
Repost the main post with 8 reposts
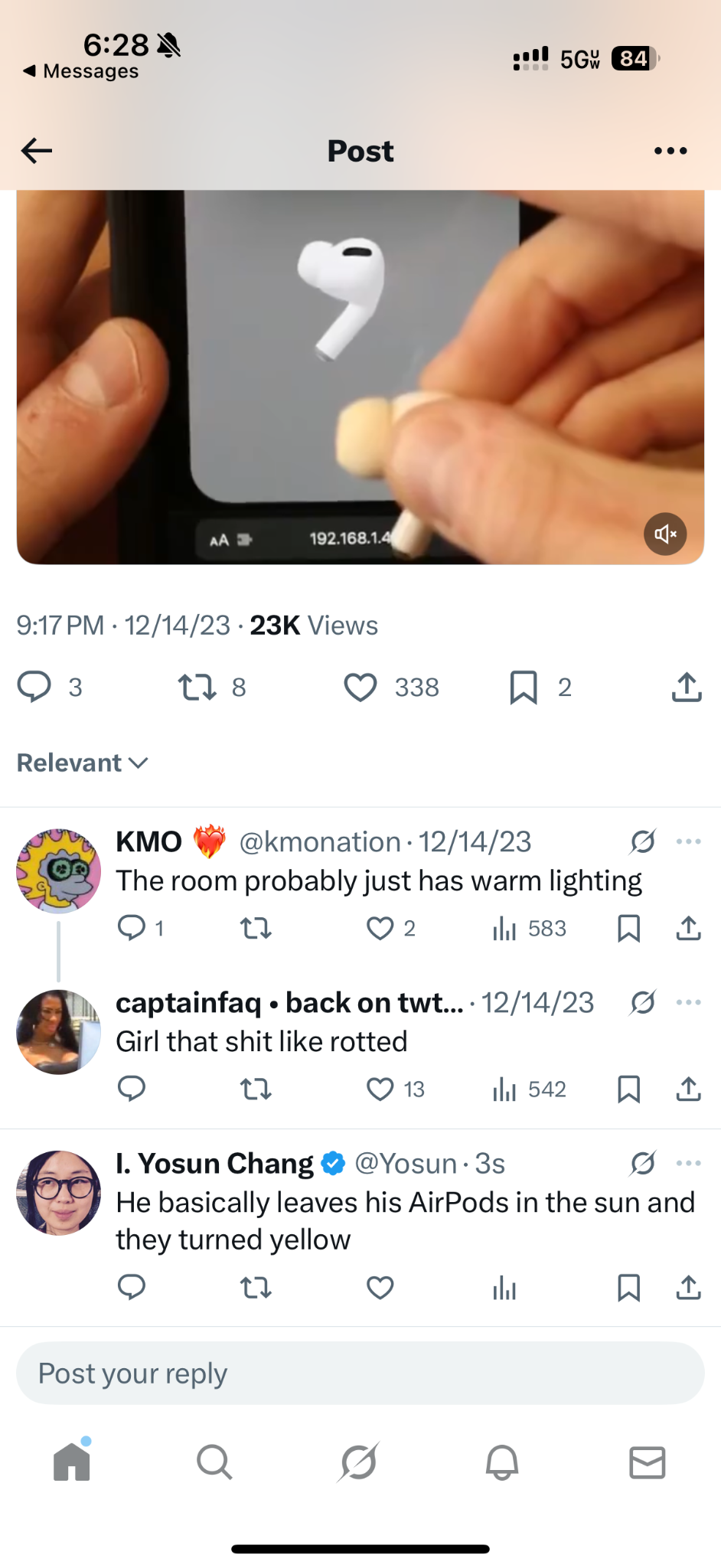coord(197,687)
